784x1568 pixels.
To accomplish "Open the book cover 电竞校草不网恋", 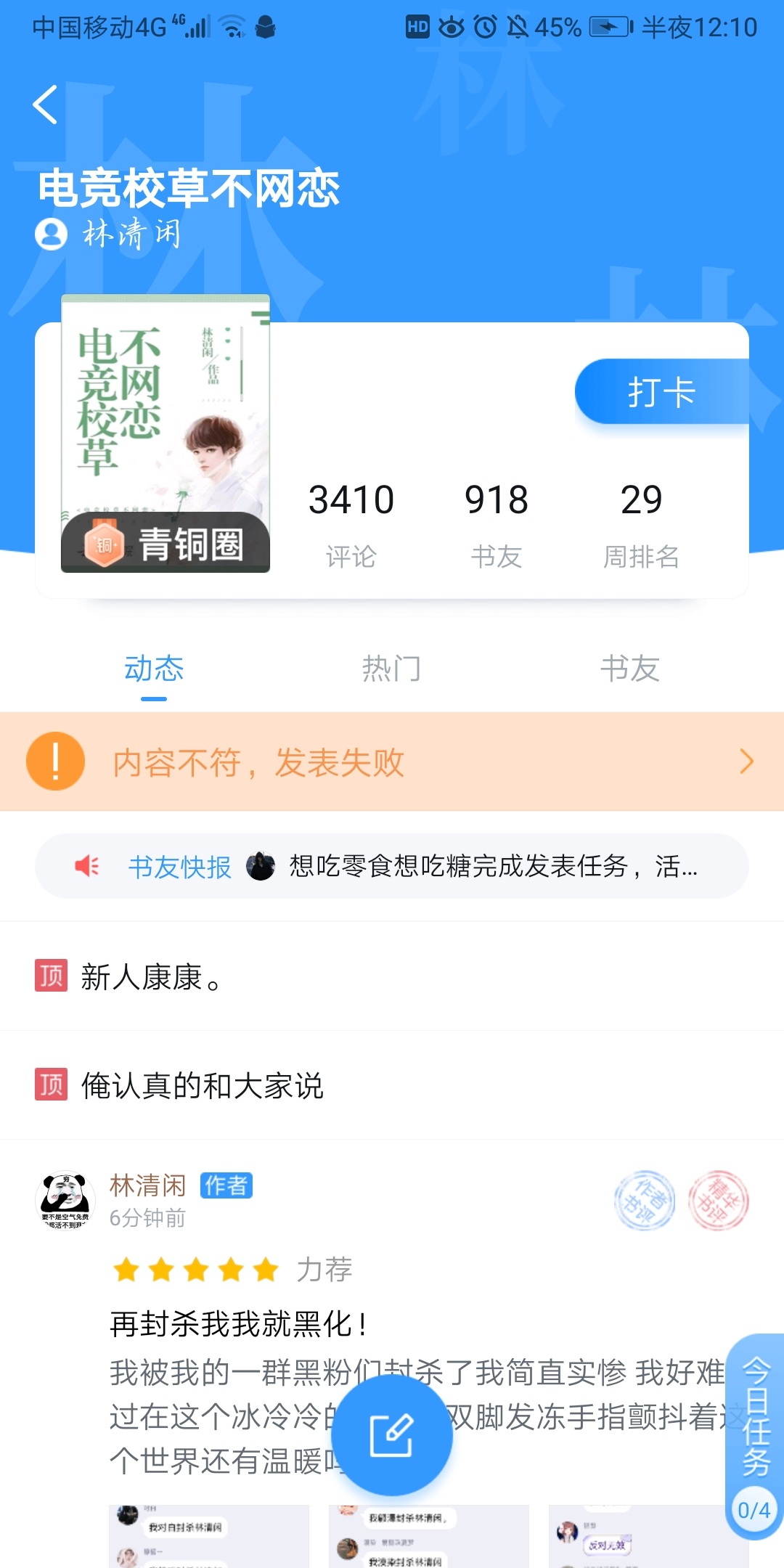I will [x=166, y=433].
